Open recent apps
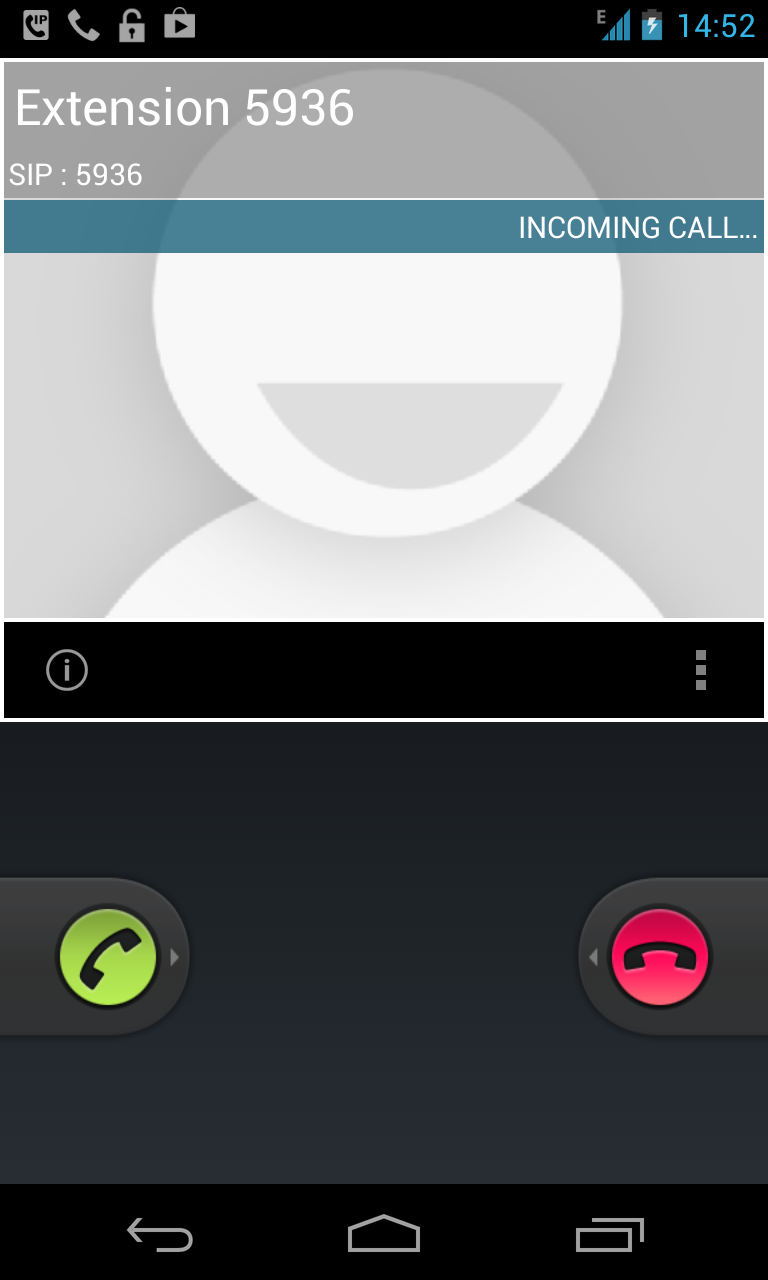Screen dimensions: 768x1280 tap(609, 1234)
